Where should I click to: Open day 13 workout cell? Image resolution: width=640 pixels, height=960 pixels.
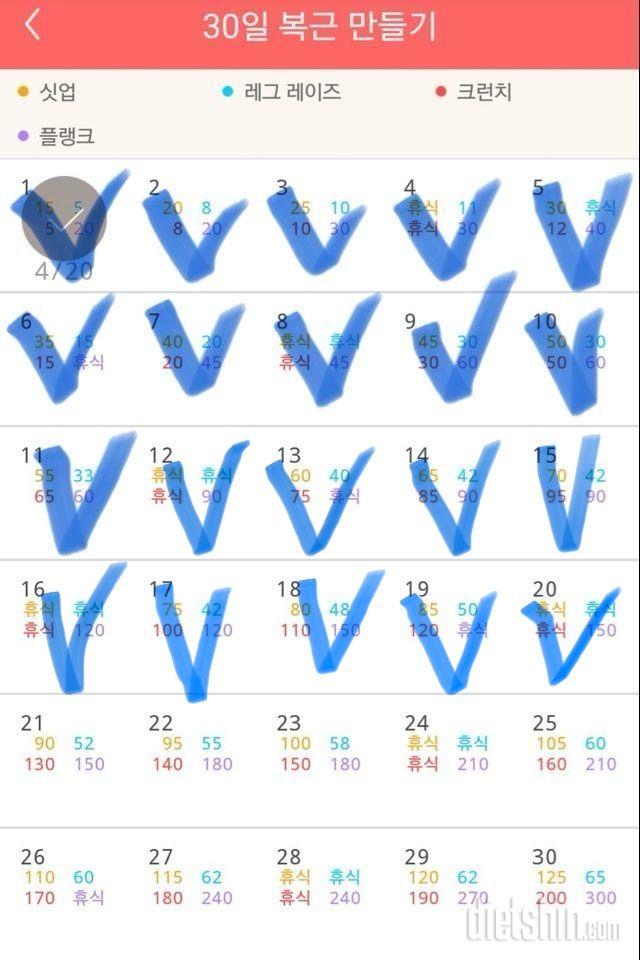click(320, 492)
